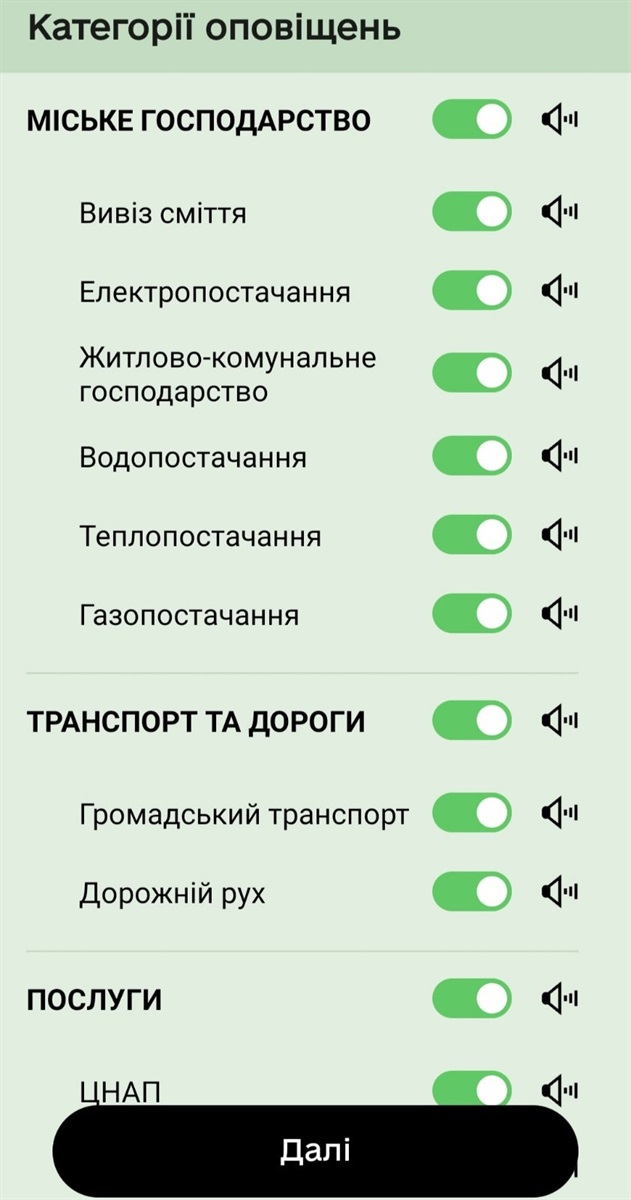Disable Громадський транспорт notifications
Image resolution: width=631 pixels, height=1200 pixels.
tap(472, 813)
